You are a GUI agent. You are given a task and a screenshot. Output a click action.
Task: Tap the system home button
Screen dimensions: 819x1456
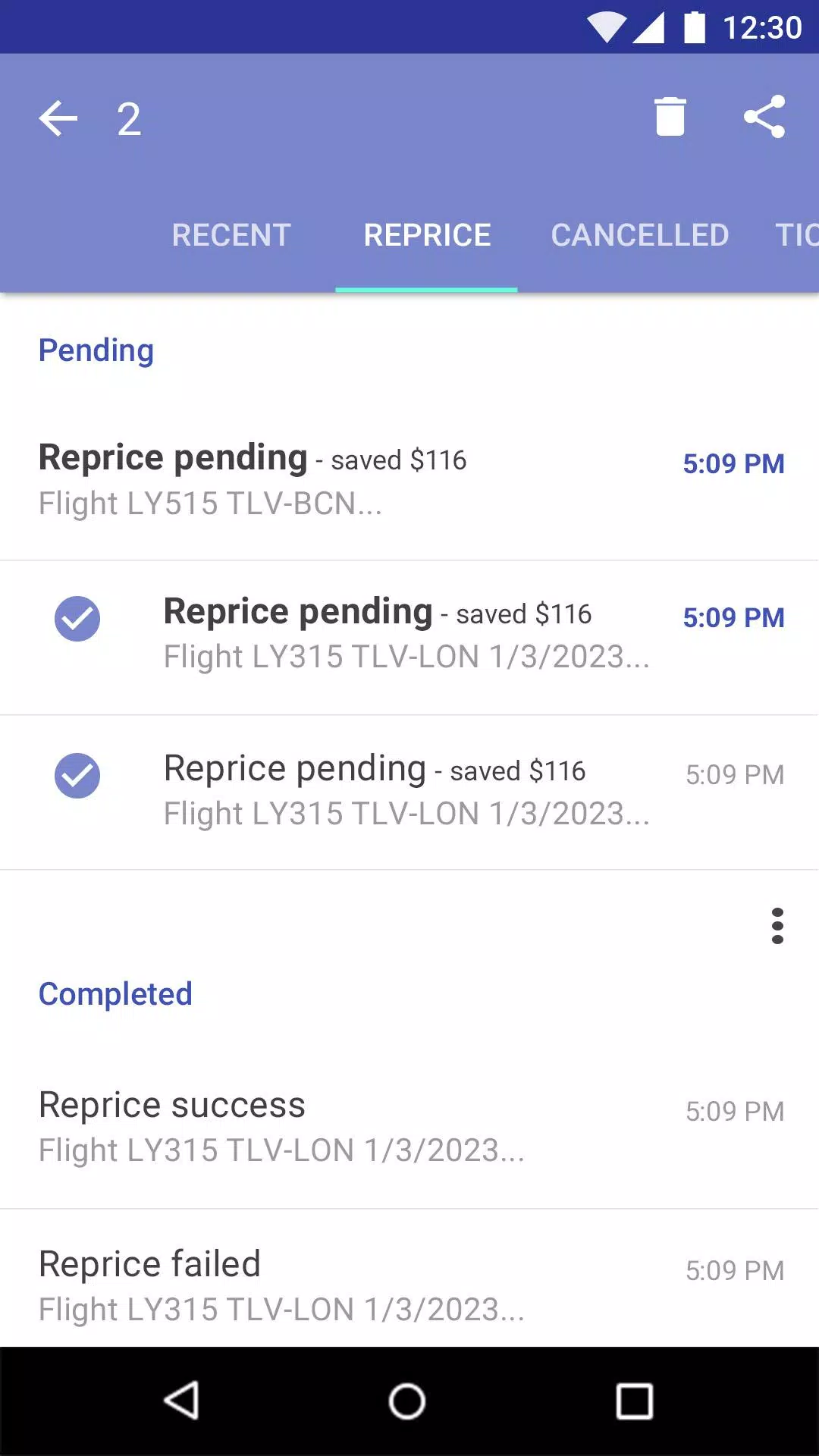[x=407, y=1401]
